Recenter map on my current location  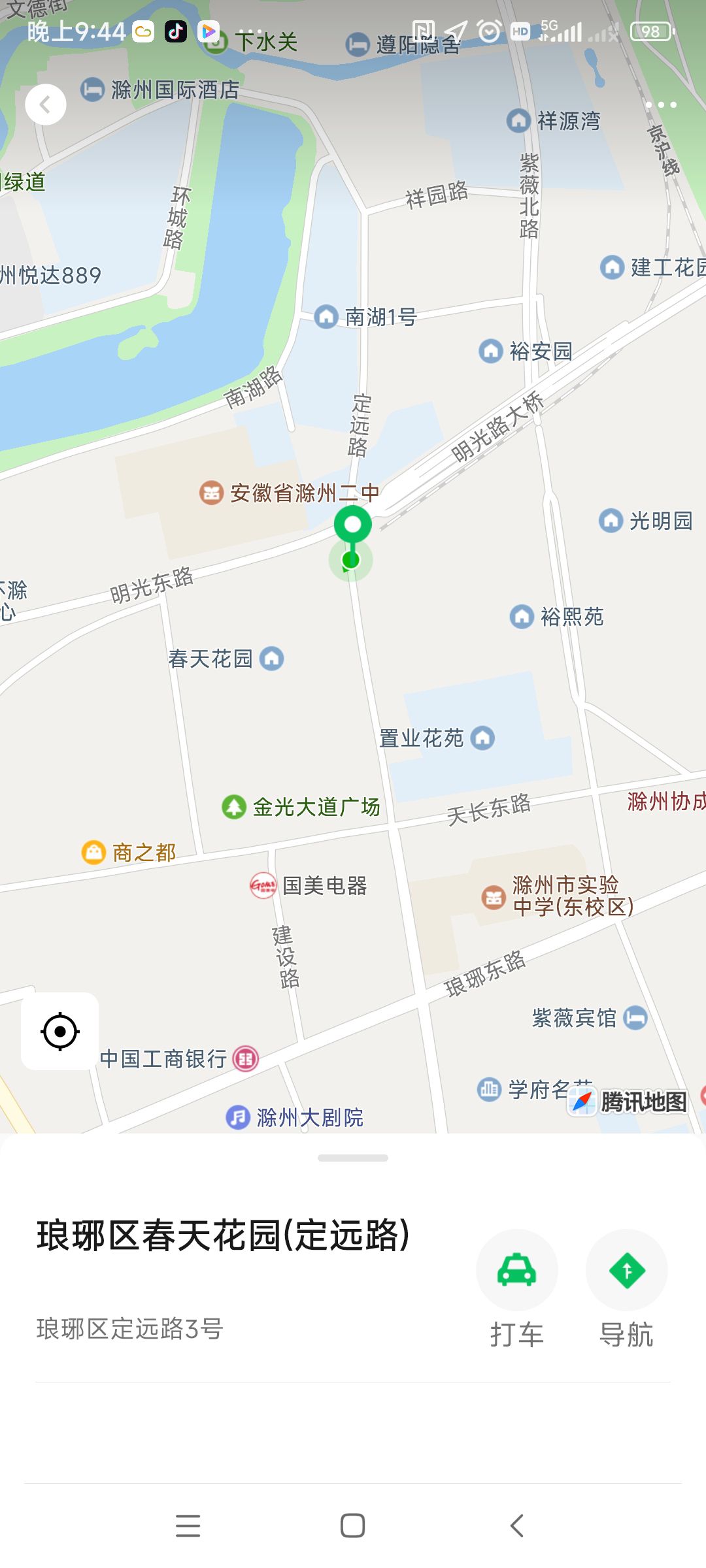60,1031
